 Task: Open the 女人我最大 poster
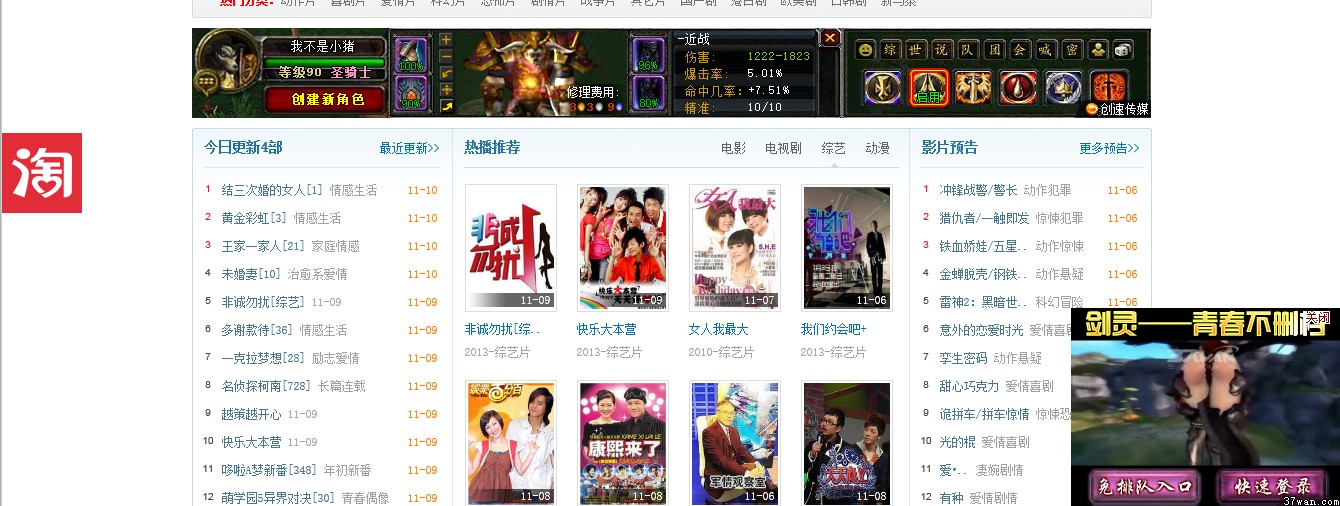(734, 247)
